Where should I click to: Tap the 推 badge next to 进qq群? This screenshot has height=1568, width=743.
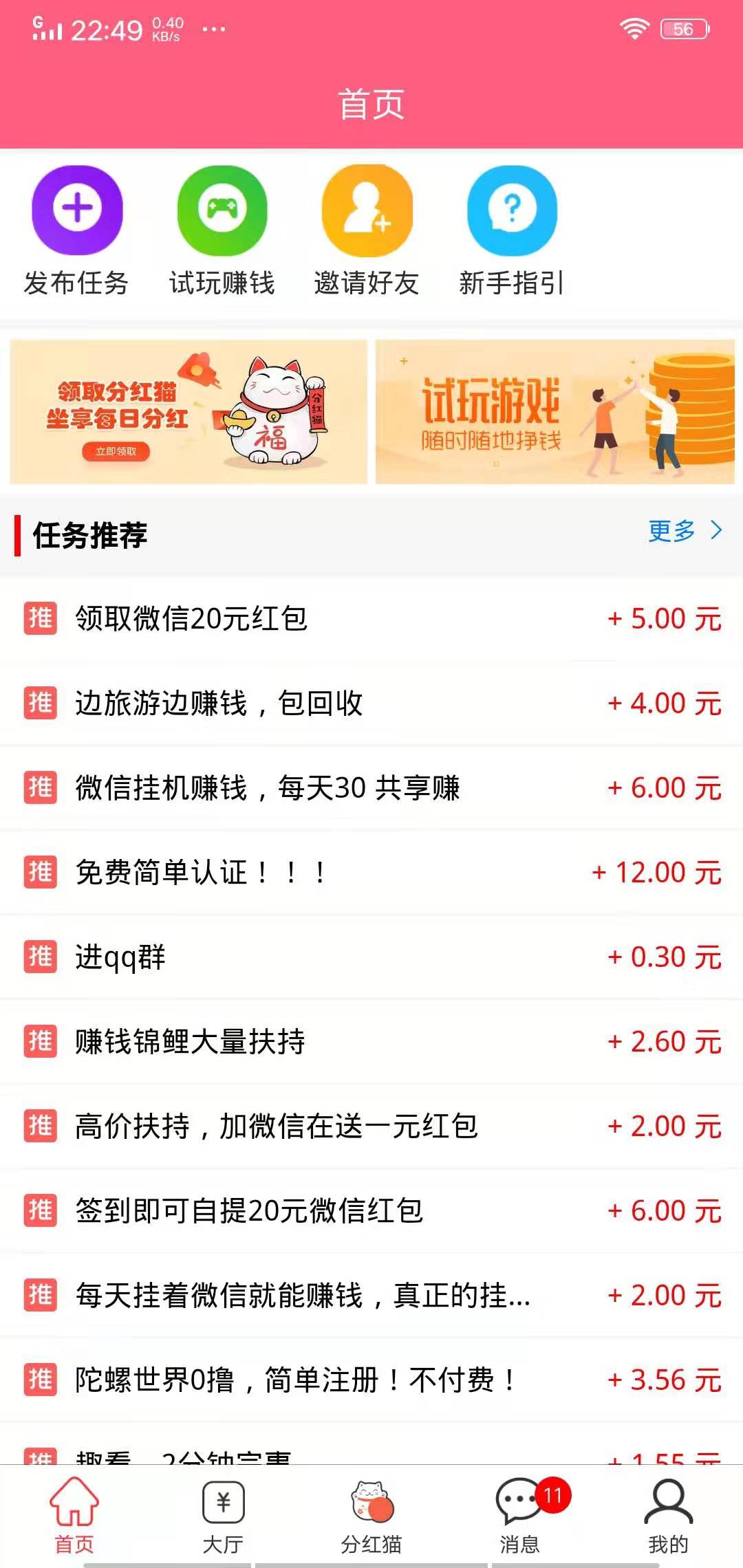point(41,958)
